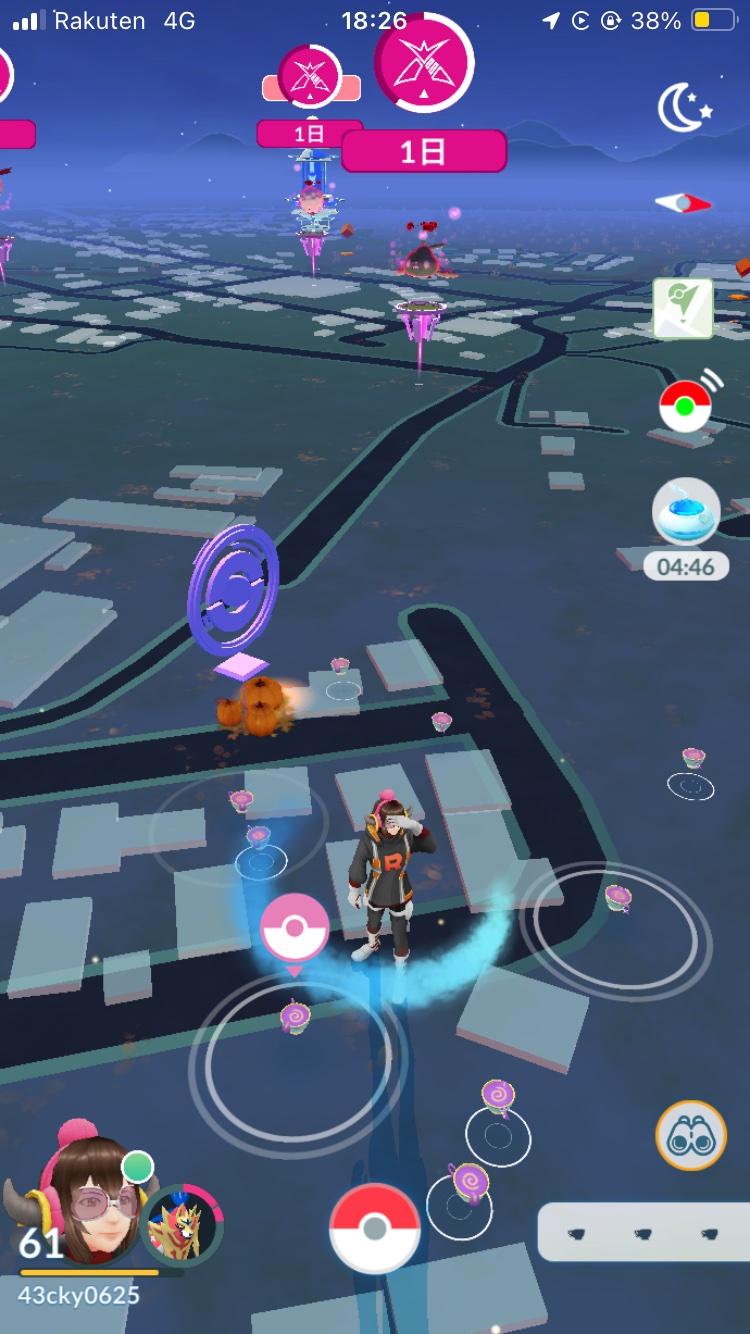Screen dimensions: 750x1334
Task: Open the trainer profile avatar
Action: (x=88, y=1196)
